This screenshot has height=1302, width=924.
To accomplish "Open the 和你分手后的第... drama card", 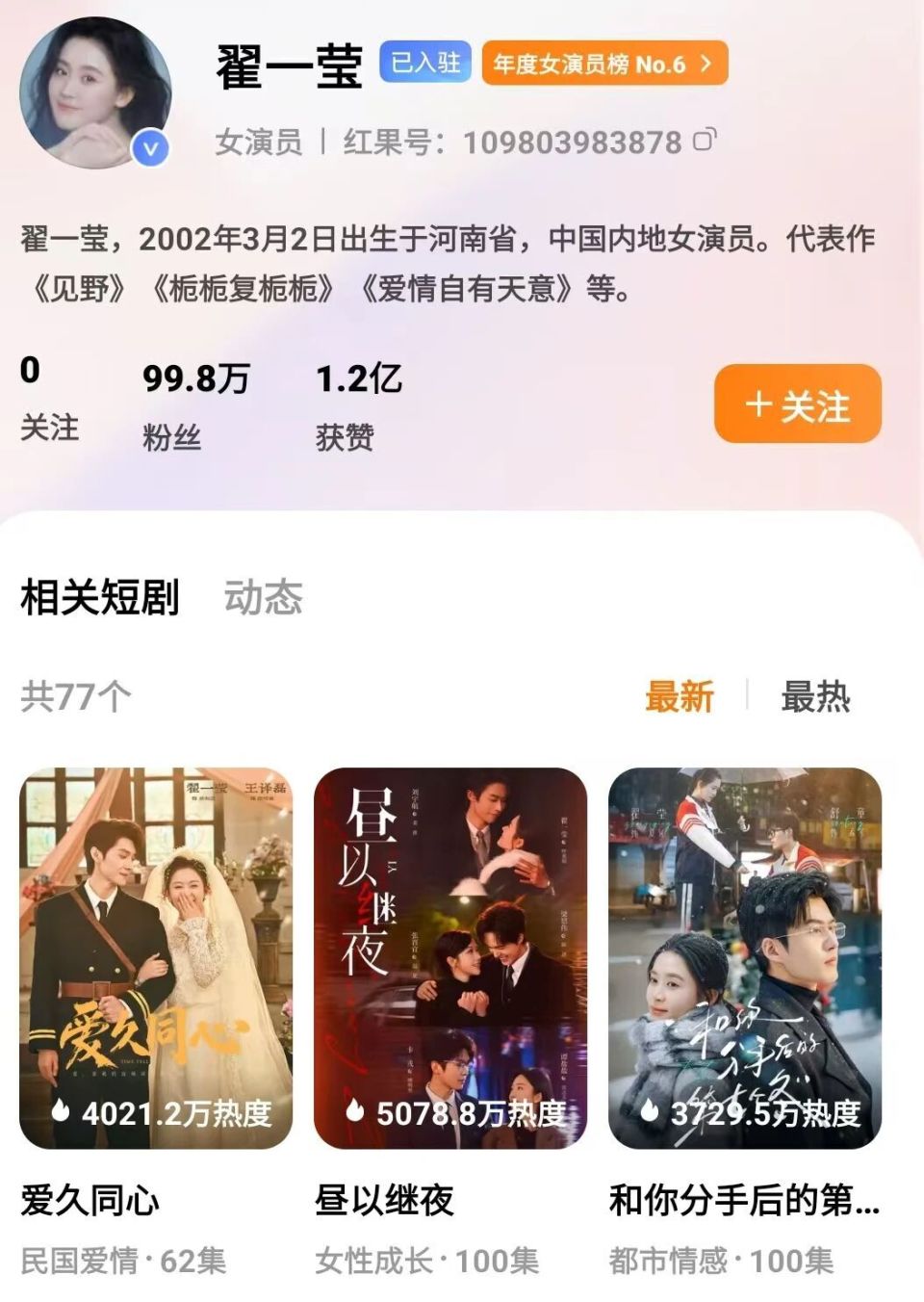I will click(745, 958).
